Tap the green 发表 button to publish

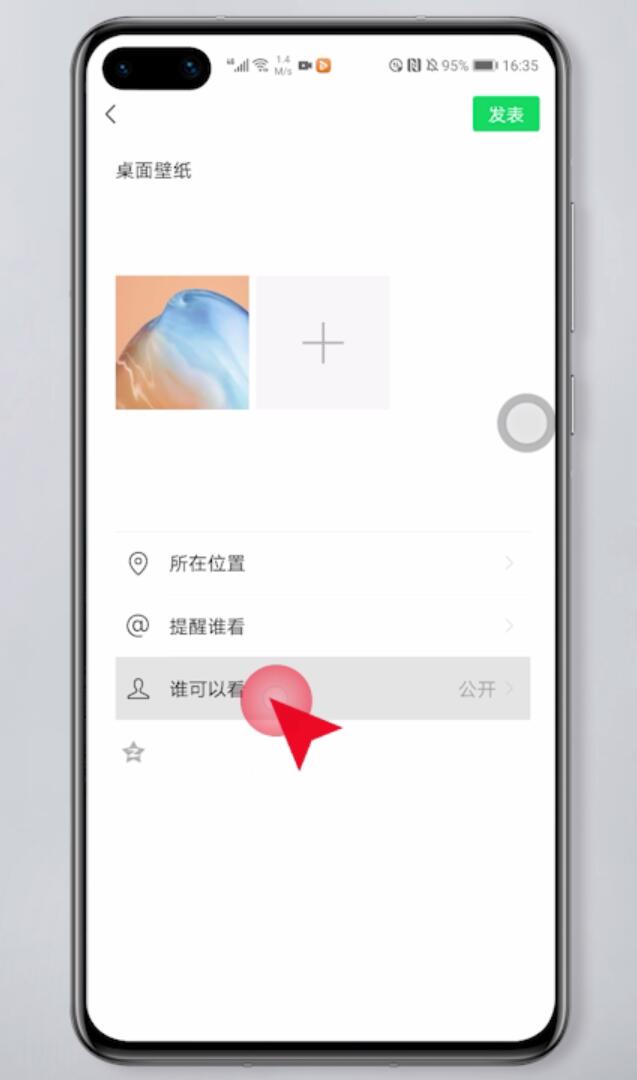coord(505,114)
